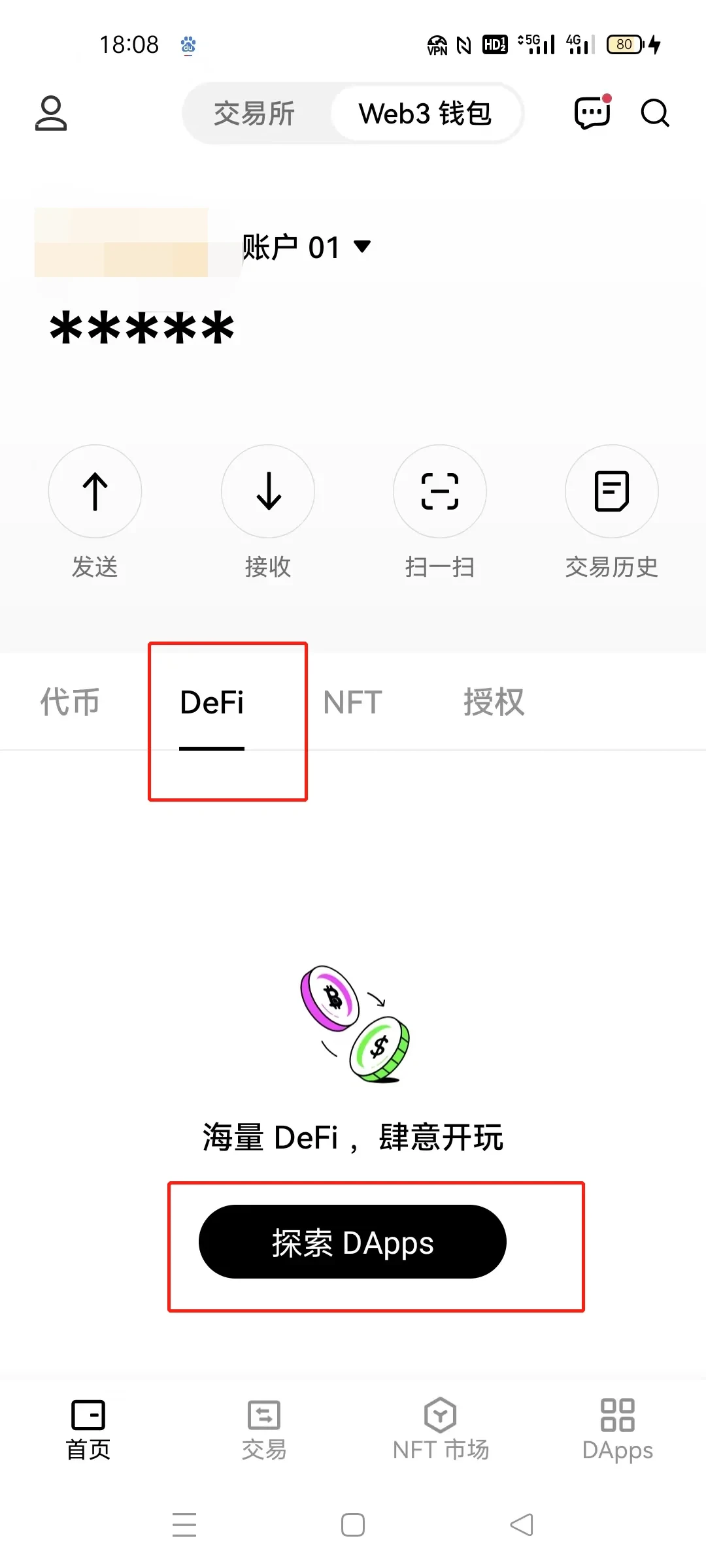The image size is (706, 1568).
Task: Tap the 发送 send button
Action: [95, 491]
